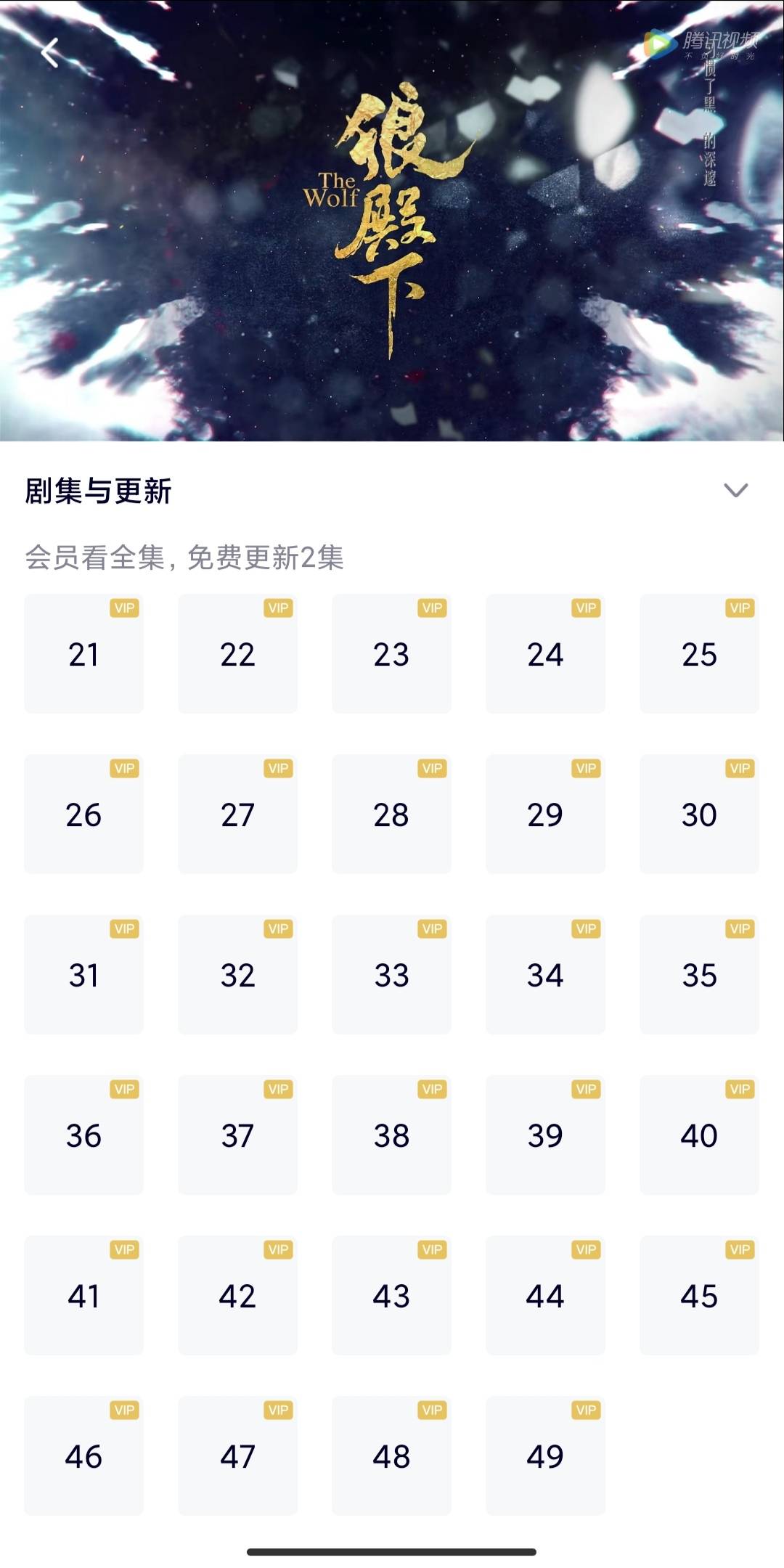Go back using the top-left arrow

click(x=49, y=53)
